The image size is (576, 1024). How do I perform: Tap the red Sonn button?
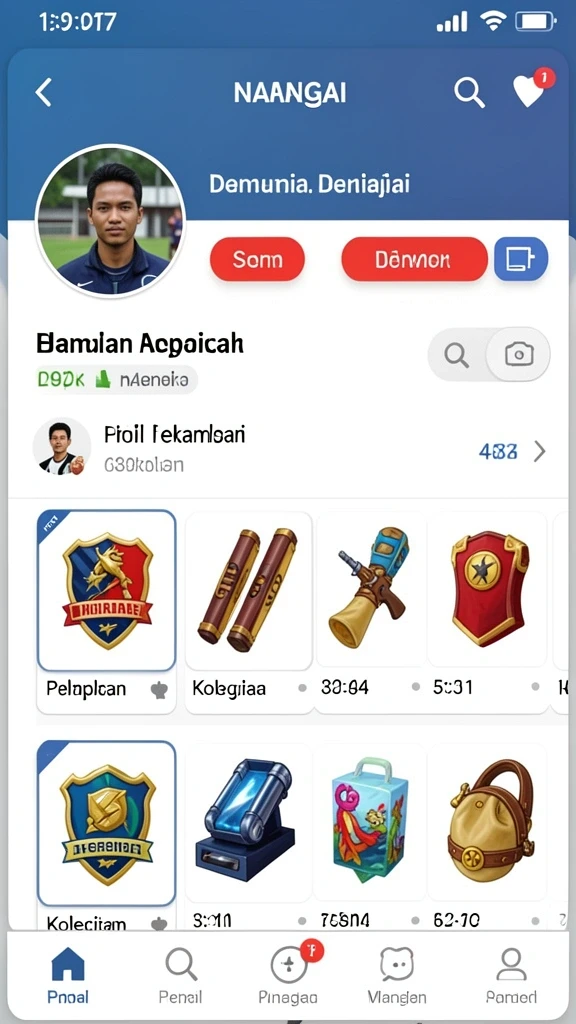(257, 259)
